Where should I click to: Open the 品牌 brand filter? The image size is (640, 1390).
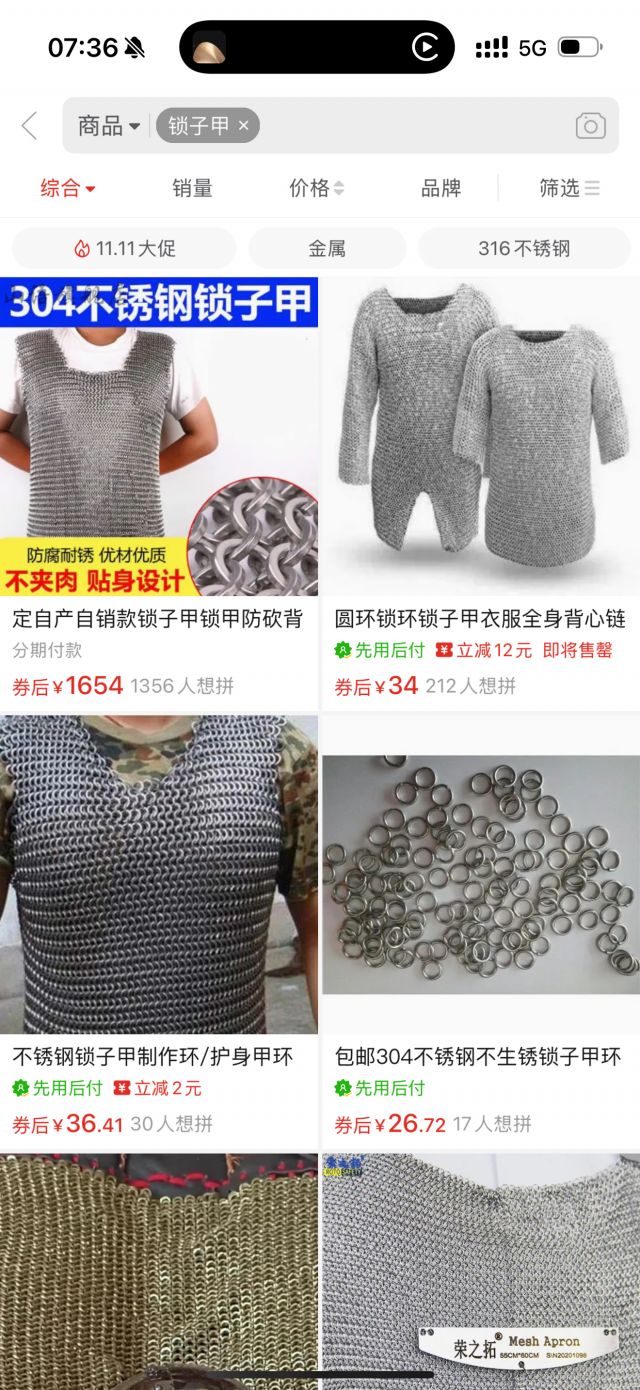click(x=441, y=188)
